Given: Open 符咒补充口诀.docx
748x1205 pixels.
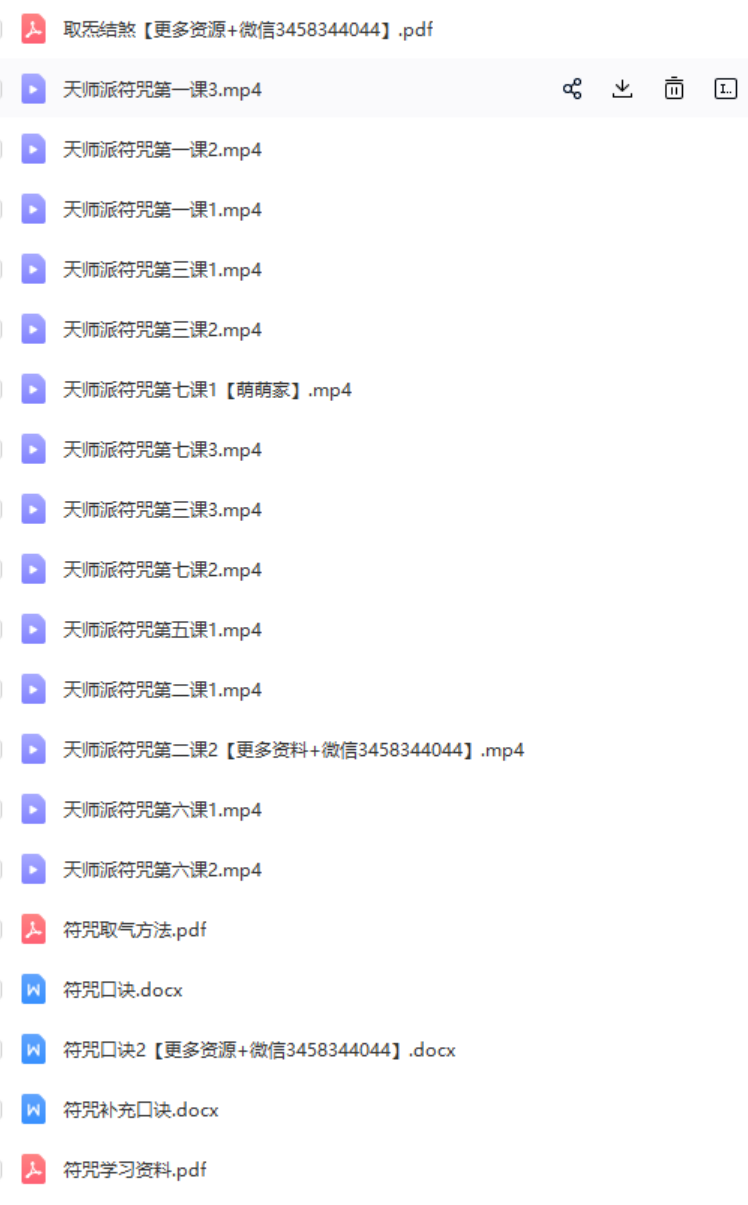Looking at the screenshot, I should (x=140, y=1110).
